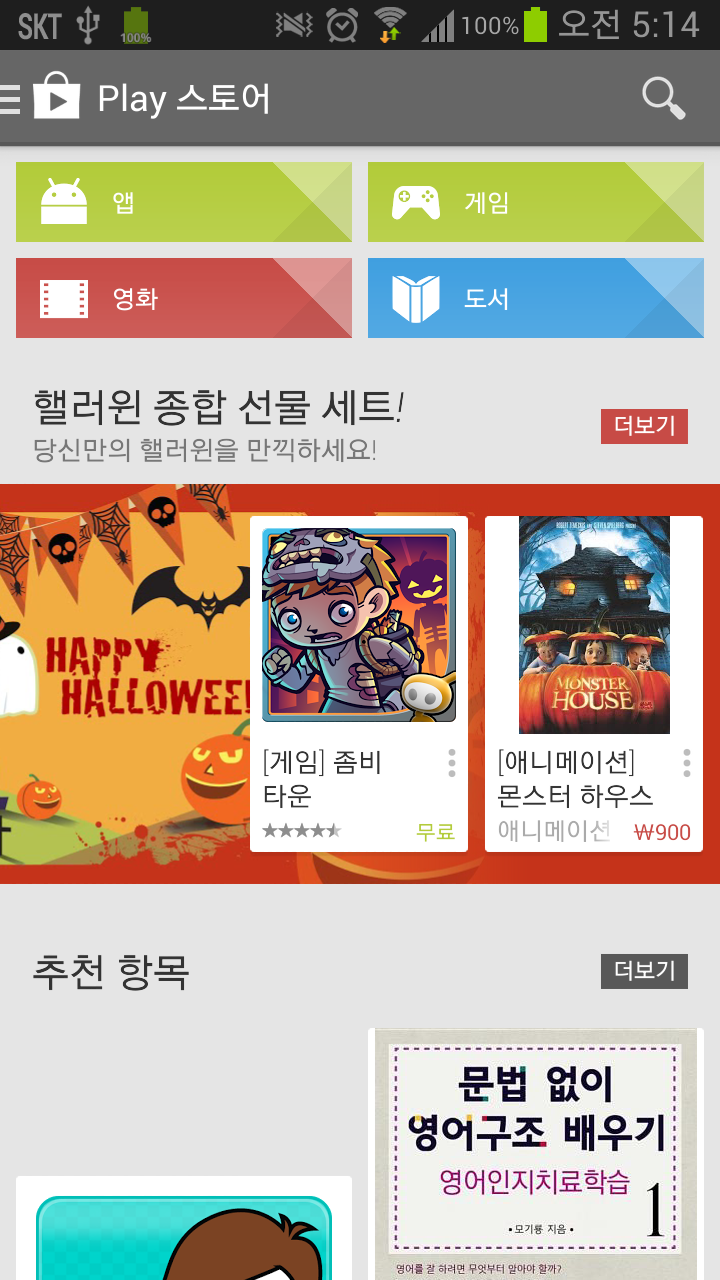Tap 더보기 next to 추천 항목
This screenshot has width=720, height=1280.
click(644, 970)
